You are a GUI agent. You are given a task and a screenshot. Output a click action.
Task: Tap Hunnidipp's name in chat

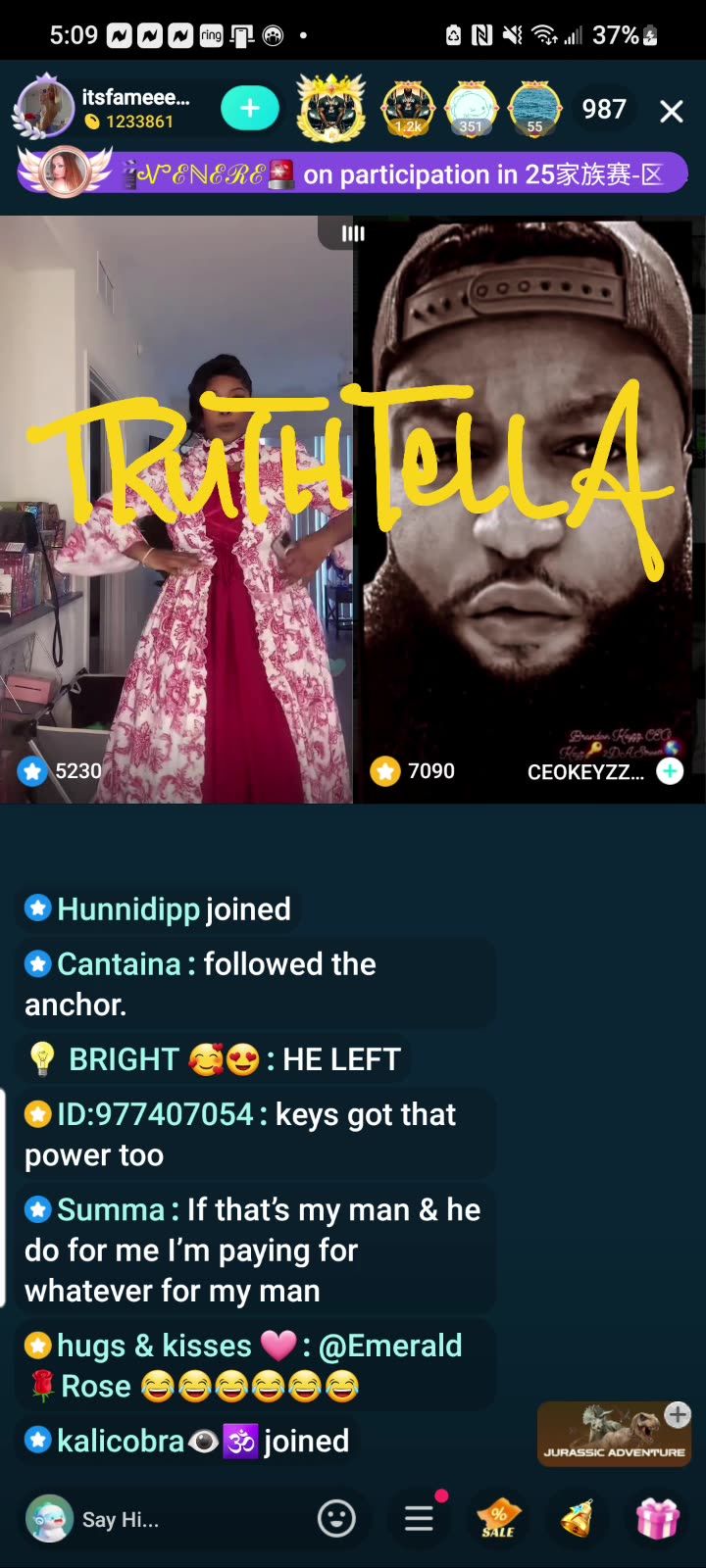click(128, 909)
